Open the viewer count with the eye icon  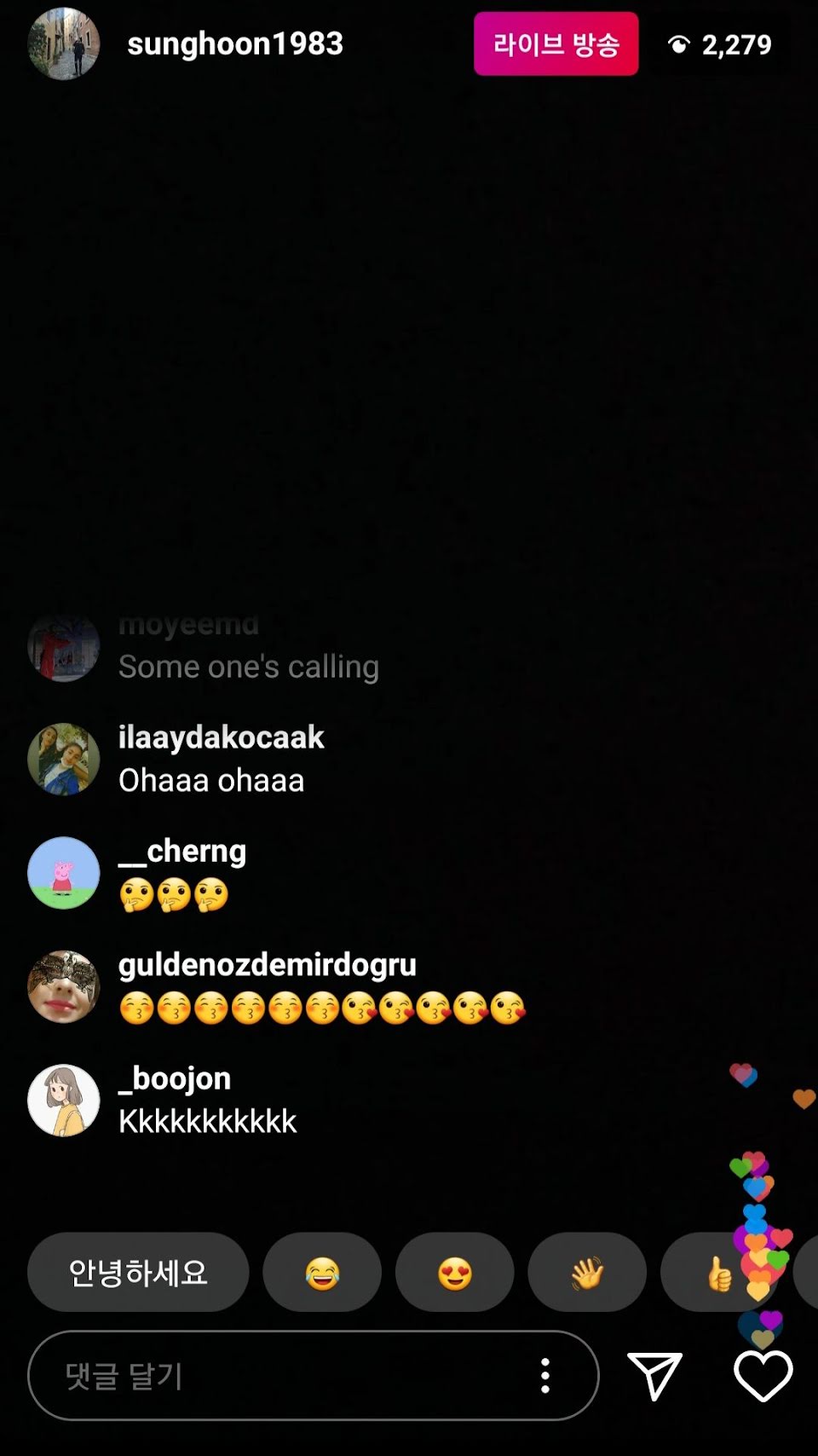719,44
